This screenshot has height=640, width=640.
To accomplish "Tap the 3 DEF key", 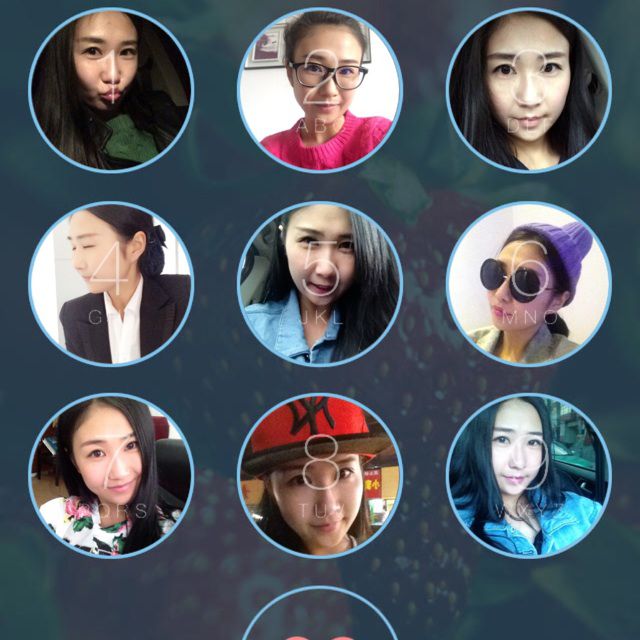I will (528, 90).
